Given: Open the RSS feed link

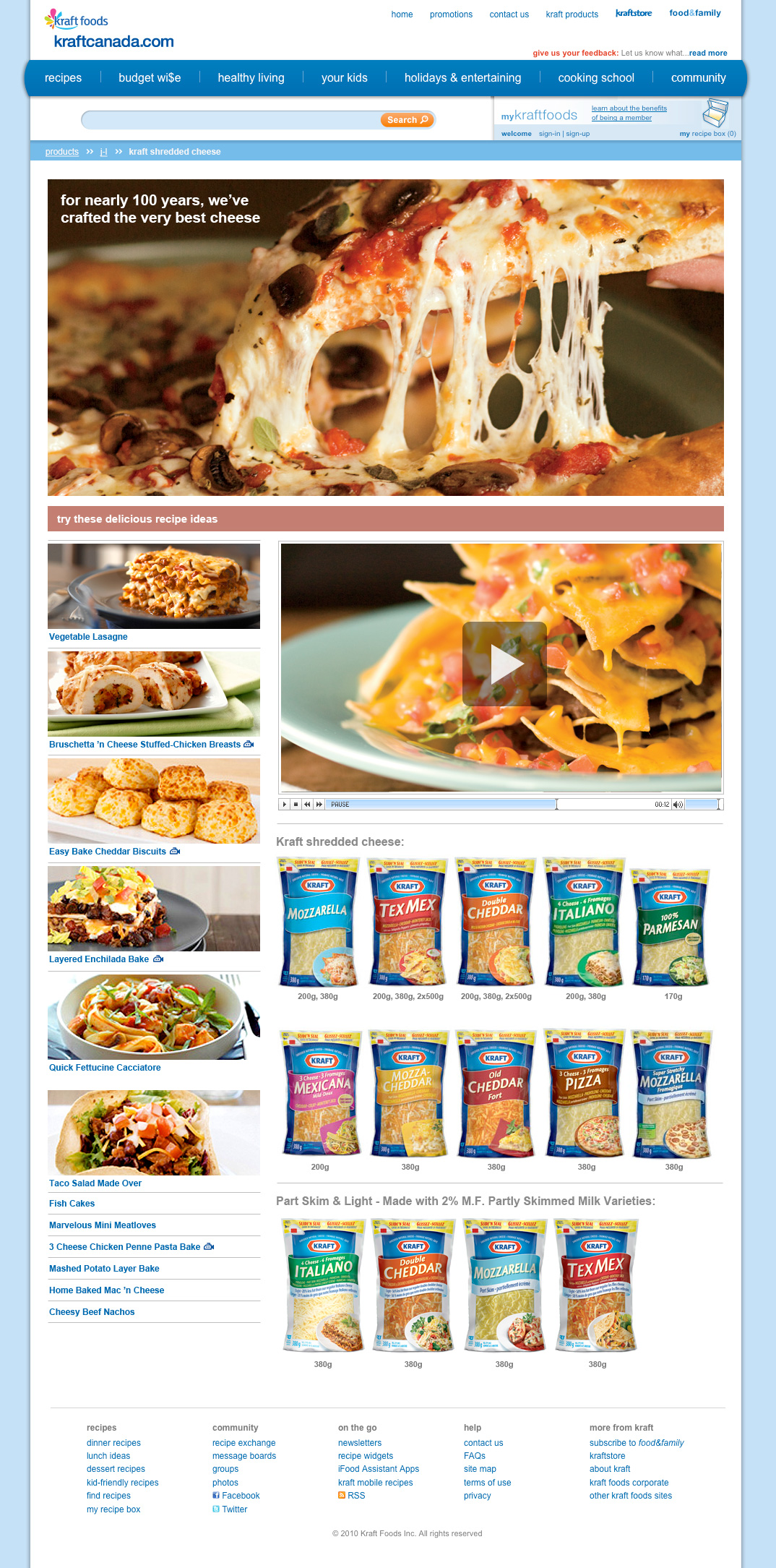Looking at the screenshot, I should 352,1496.
